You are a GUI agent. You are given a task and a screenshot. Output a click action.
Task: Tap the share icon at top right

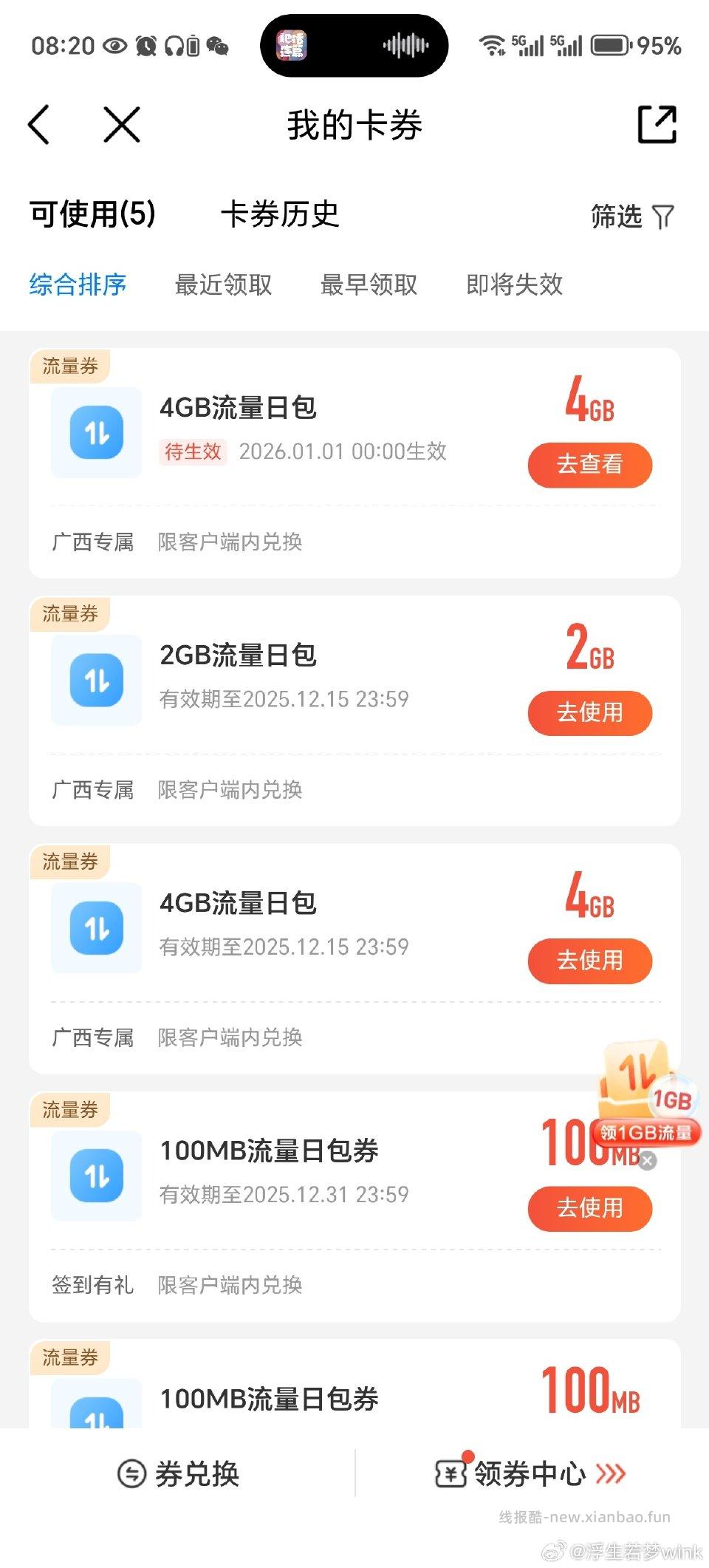point(657,125)
